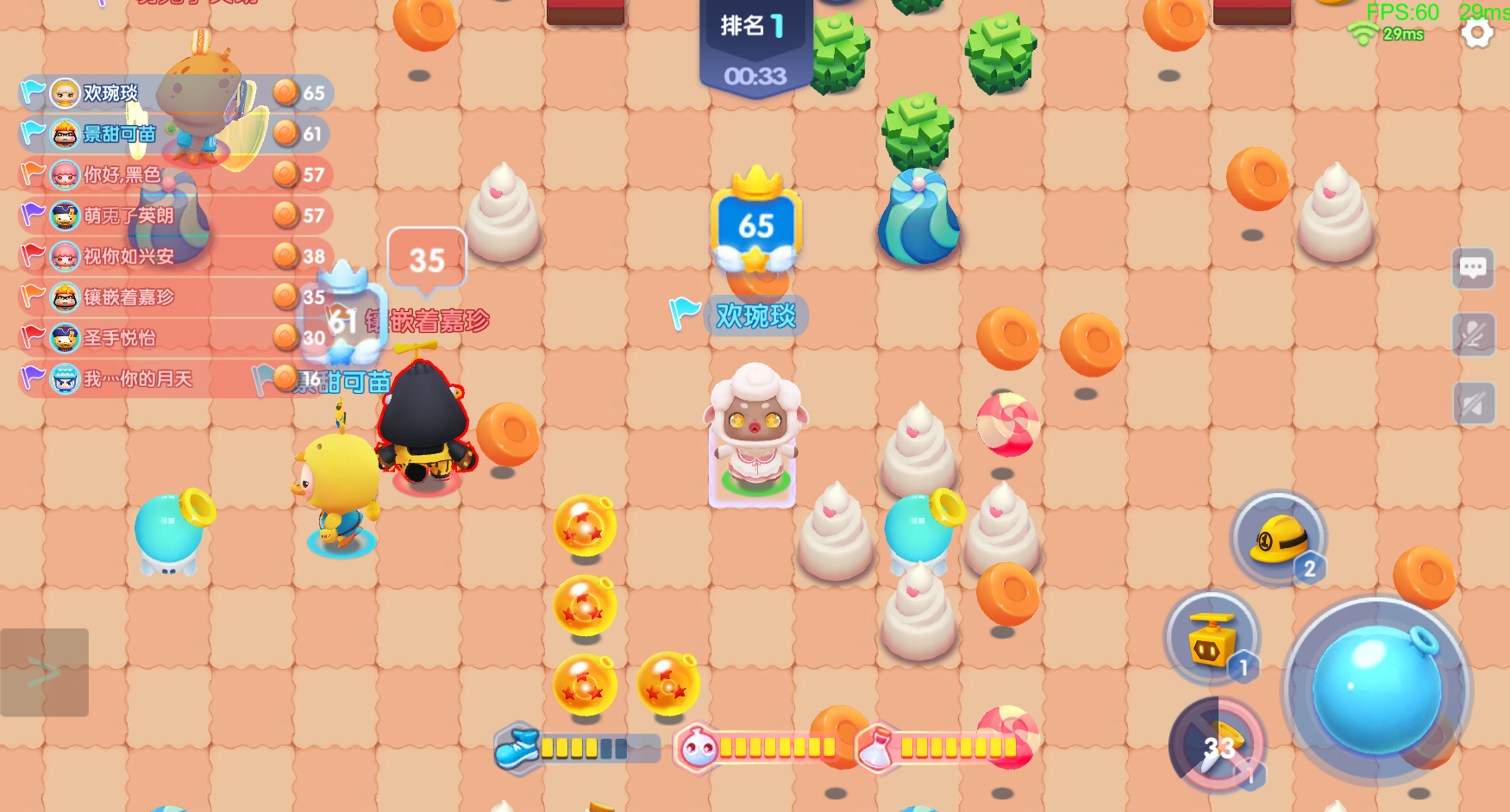Open the settings gear
This screenshot has width=1510, height=812.
point(1477,33)
